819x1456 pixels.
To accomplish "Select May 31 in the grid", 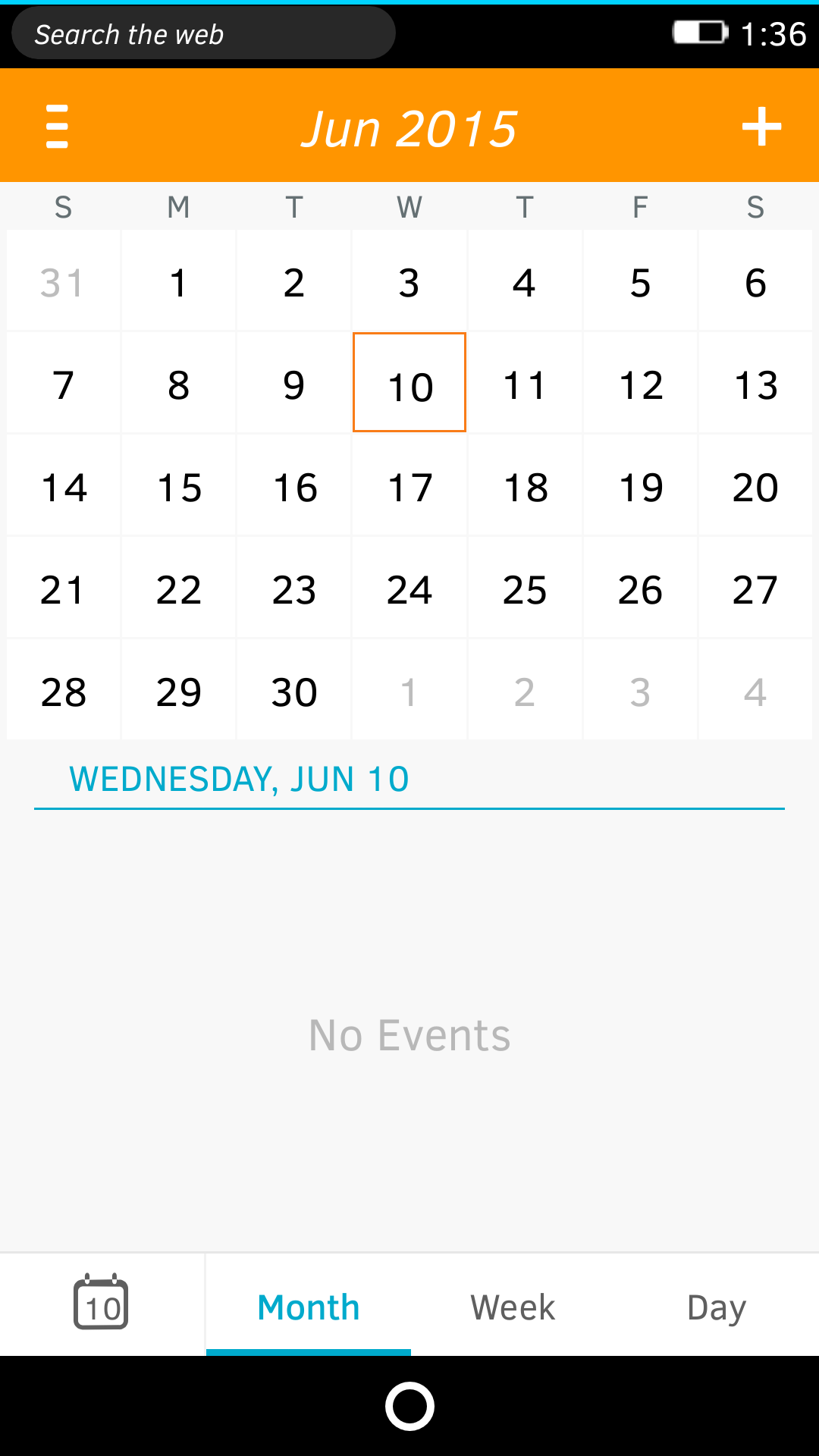I will point(63,282).
